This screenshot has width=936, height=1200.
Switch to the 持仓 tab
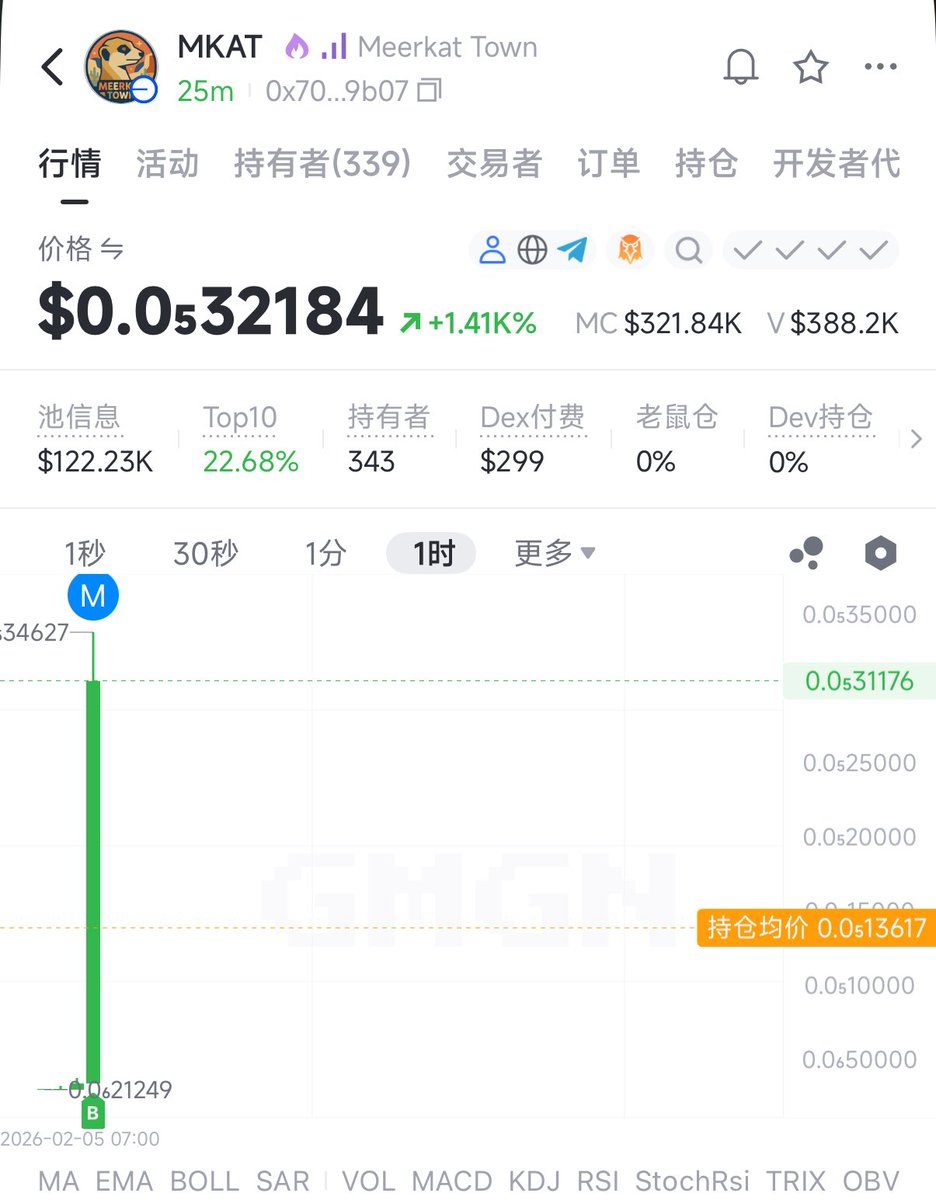pyautogui.click(x=706, y=164)
